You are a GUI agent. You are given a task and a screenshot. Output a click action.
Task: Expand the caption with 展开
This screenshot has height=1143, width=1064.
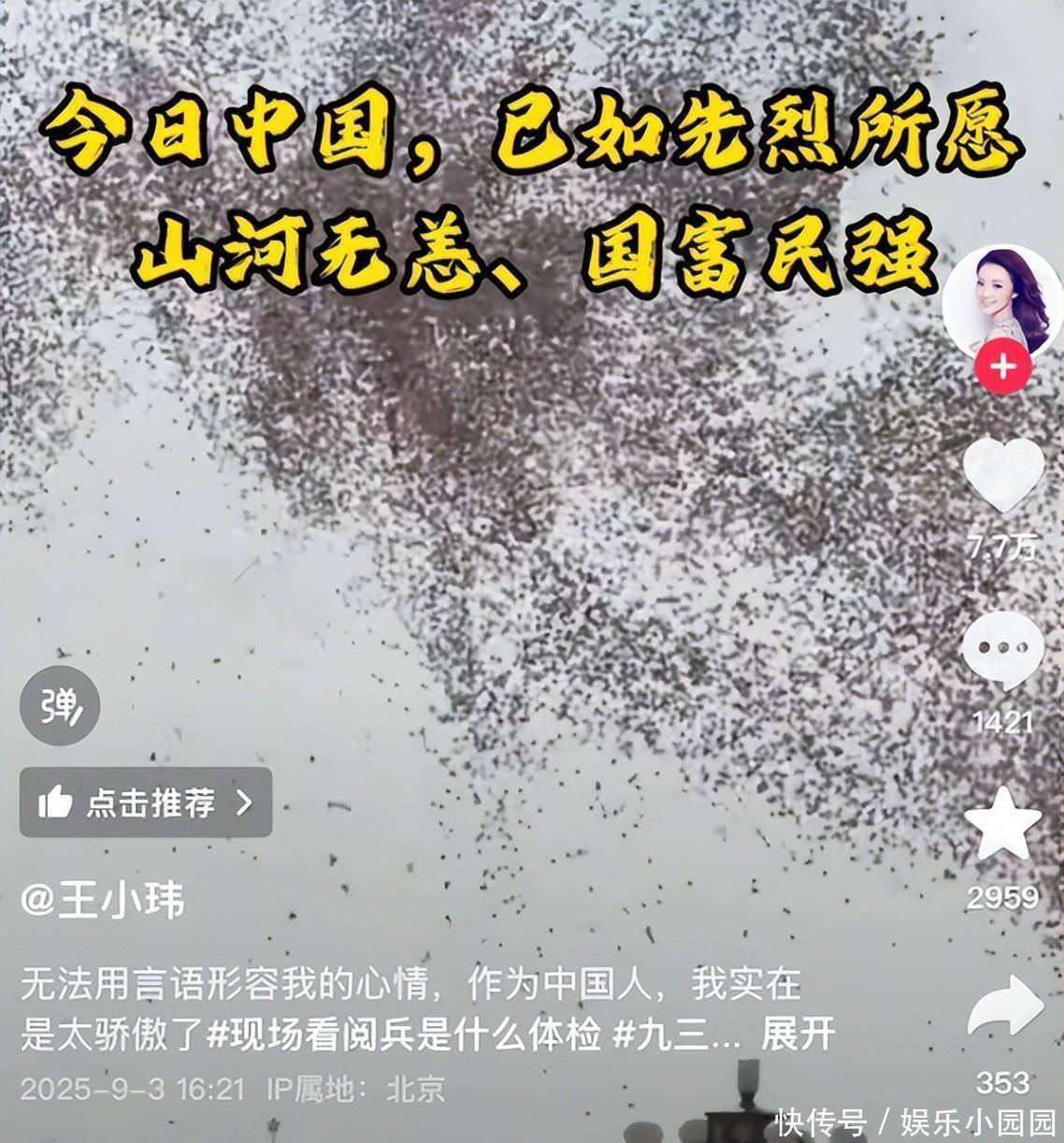(x=798, y=1034)
